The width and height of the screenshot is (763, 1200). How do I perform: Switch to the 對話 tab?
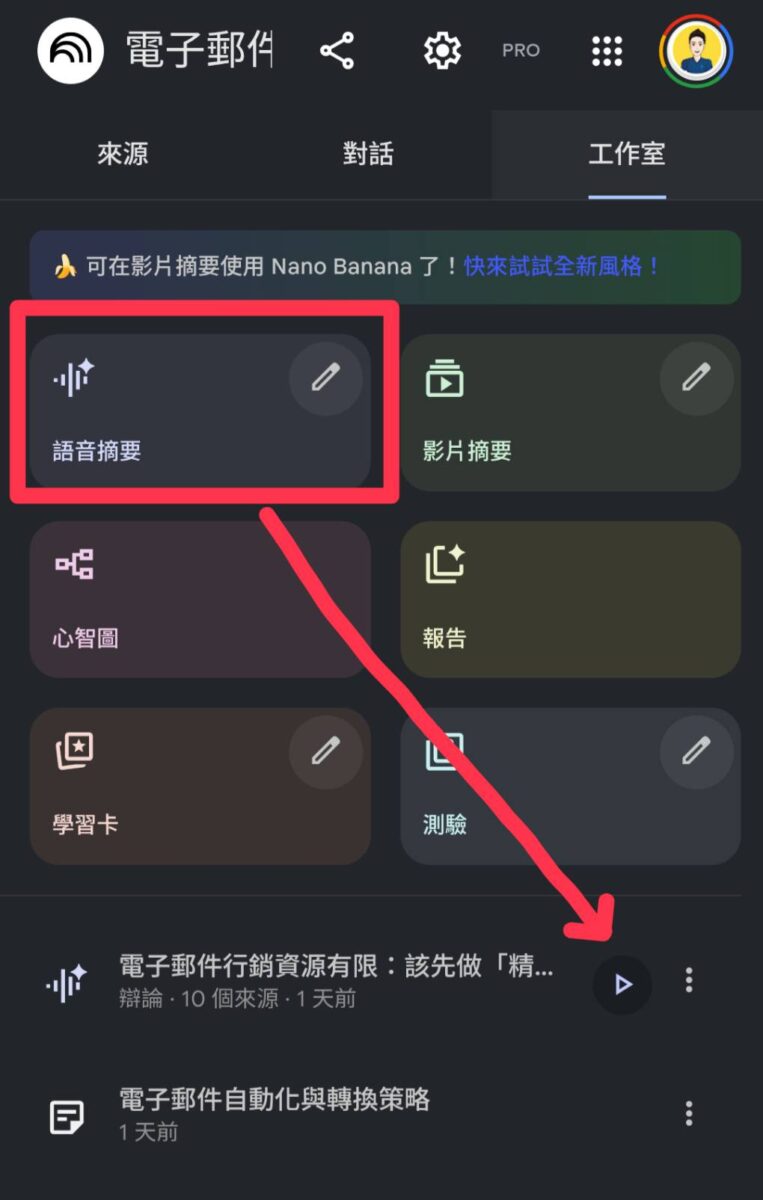pyautogui.click(x=368, y=155)
